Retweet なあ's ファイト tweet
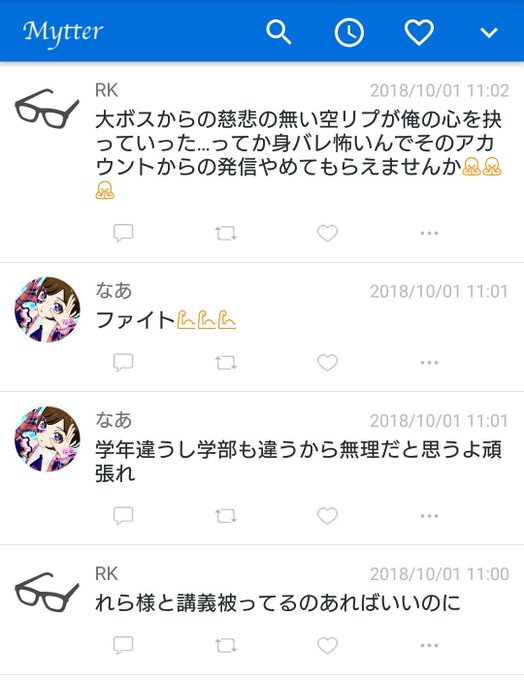Image resolution: width=524 pixels, height=680 pixels. [x=226, y=363]
